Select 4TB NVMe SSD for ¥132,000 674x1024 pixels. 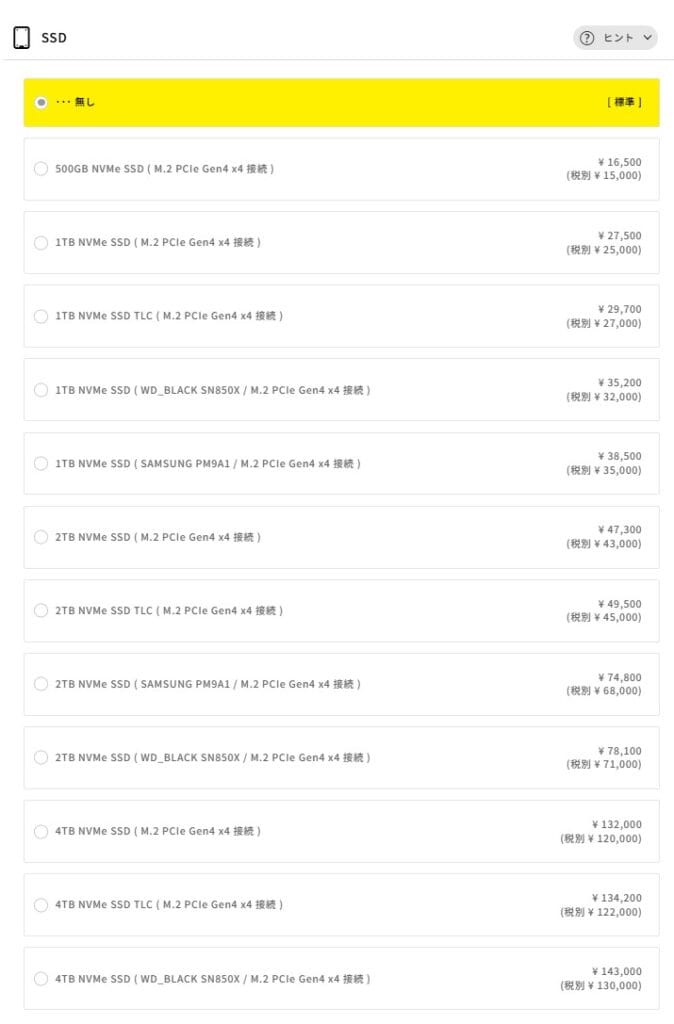pyautogui.click(x=41, y=831)
